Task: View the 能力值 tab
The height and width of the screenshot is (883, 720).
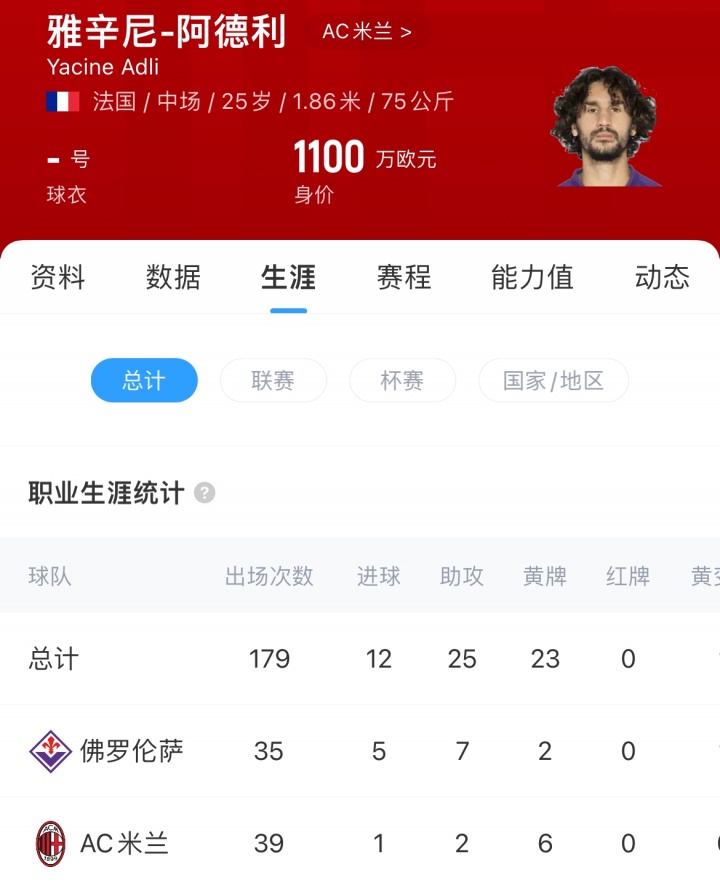Action: click(532, 277)
